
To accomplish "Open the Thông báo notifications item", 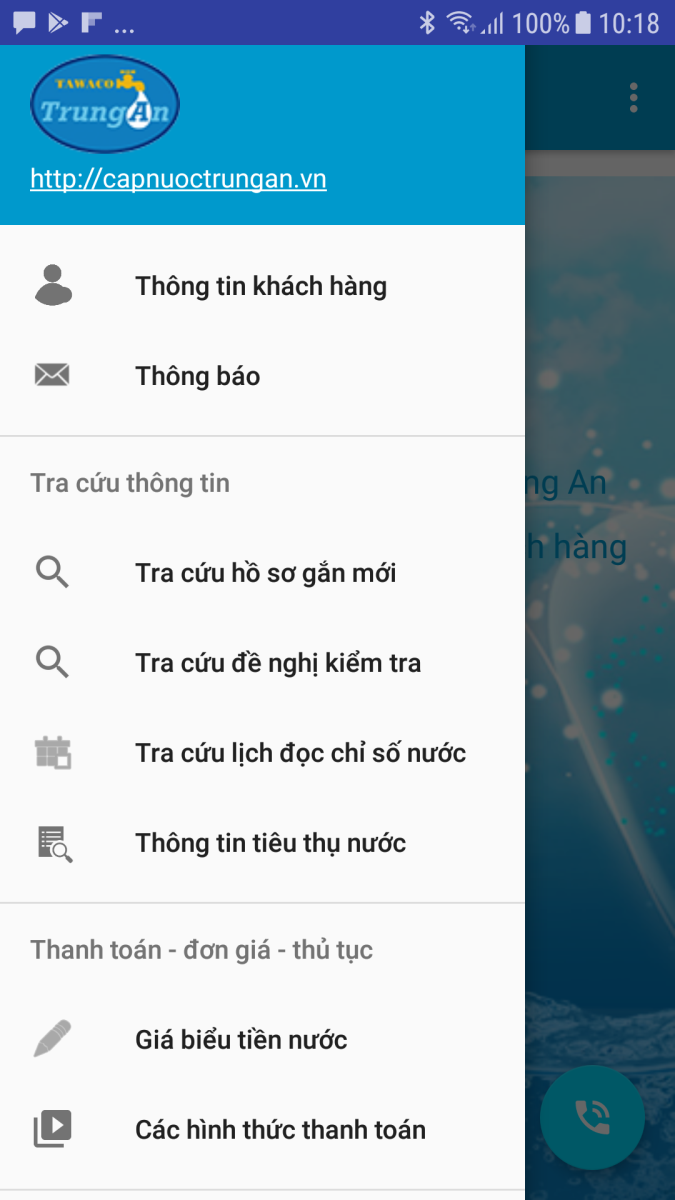I will click(x=262, y=376).
